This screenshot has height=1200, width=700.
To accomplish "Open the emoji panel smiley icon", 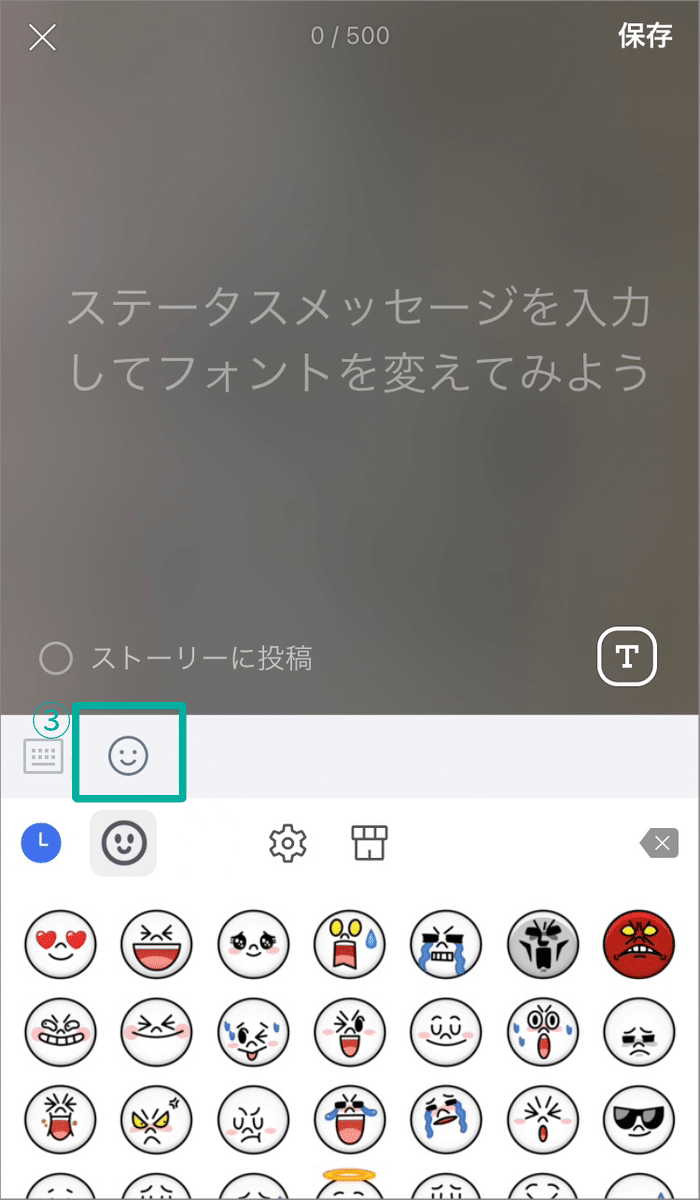I will [128, 756].
